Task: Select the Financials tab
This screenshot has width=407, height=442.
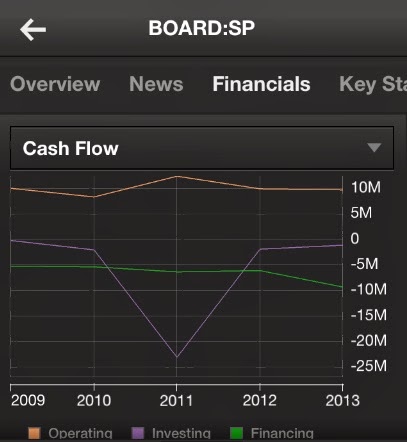Action: coord(261,84)
